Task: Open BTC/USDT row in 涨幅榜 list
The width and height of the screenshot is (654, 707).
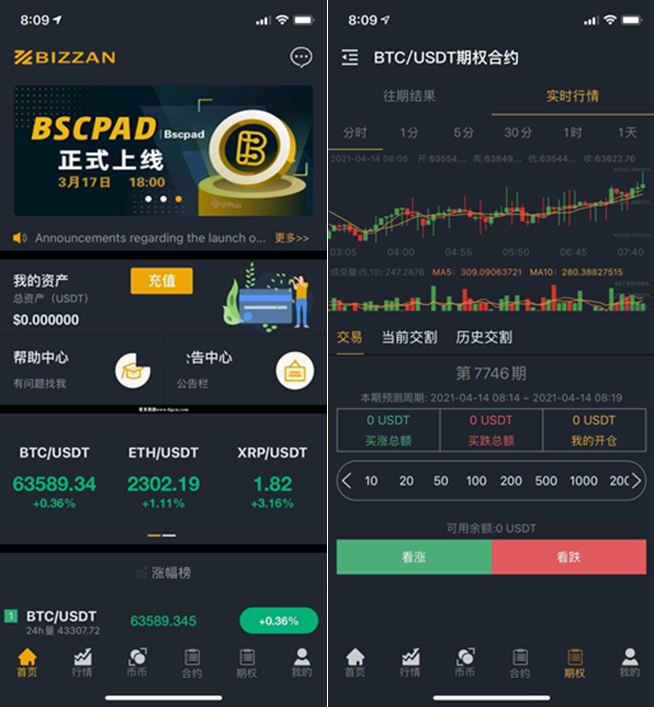Action: 163,621
